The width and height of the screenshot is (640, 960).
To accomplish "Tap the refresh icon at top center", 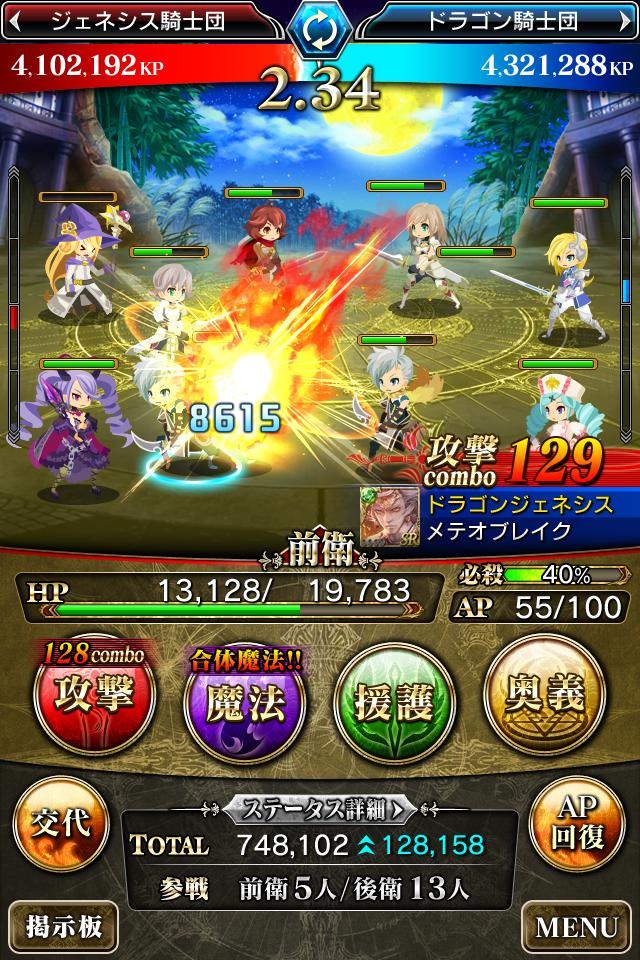I will coord(320,31).
